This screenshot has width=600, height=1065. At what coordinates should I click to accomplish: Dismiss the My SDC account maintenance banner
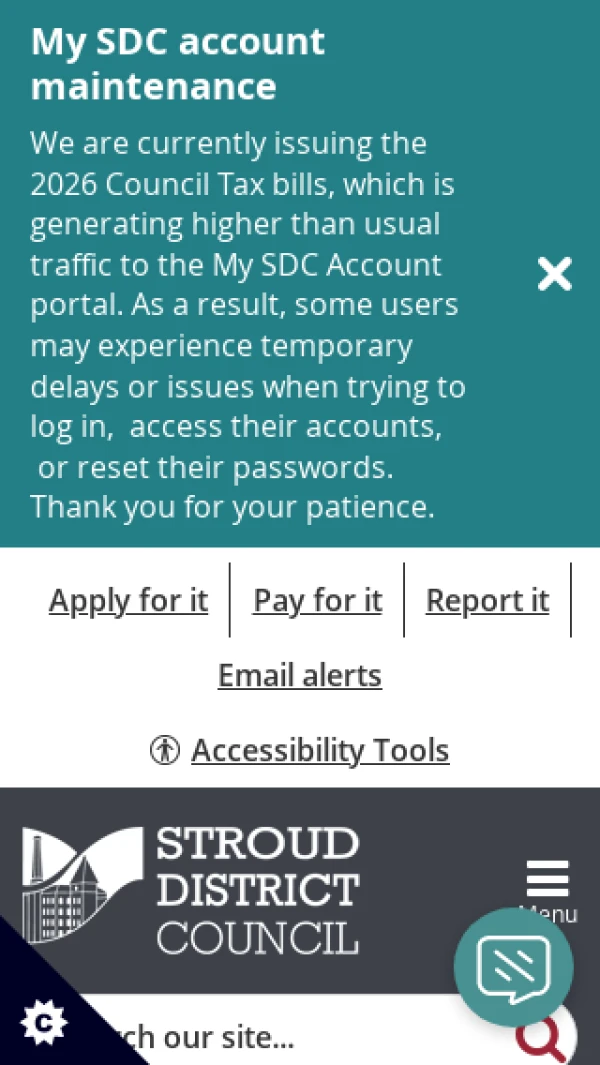coord(554,273)
